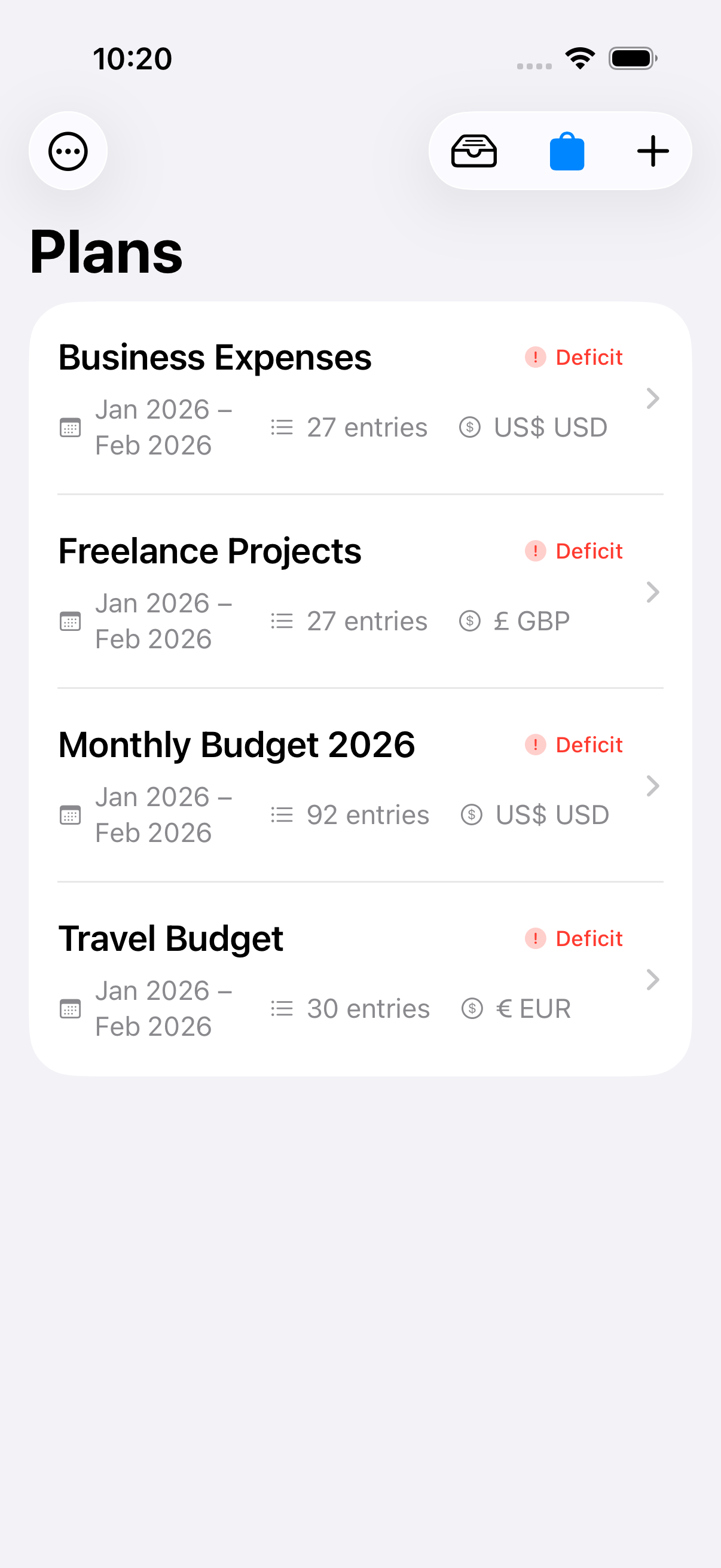This screenshot has height=1568, width=721.
Task: Open the more options menu
Action: [68, 150]
